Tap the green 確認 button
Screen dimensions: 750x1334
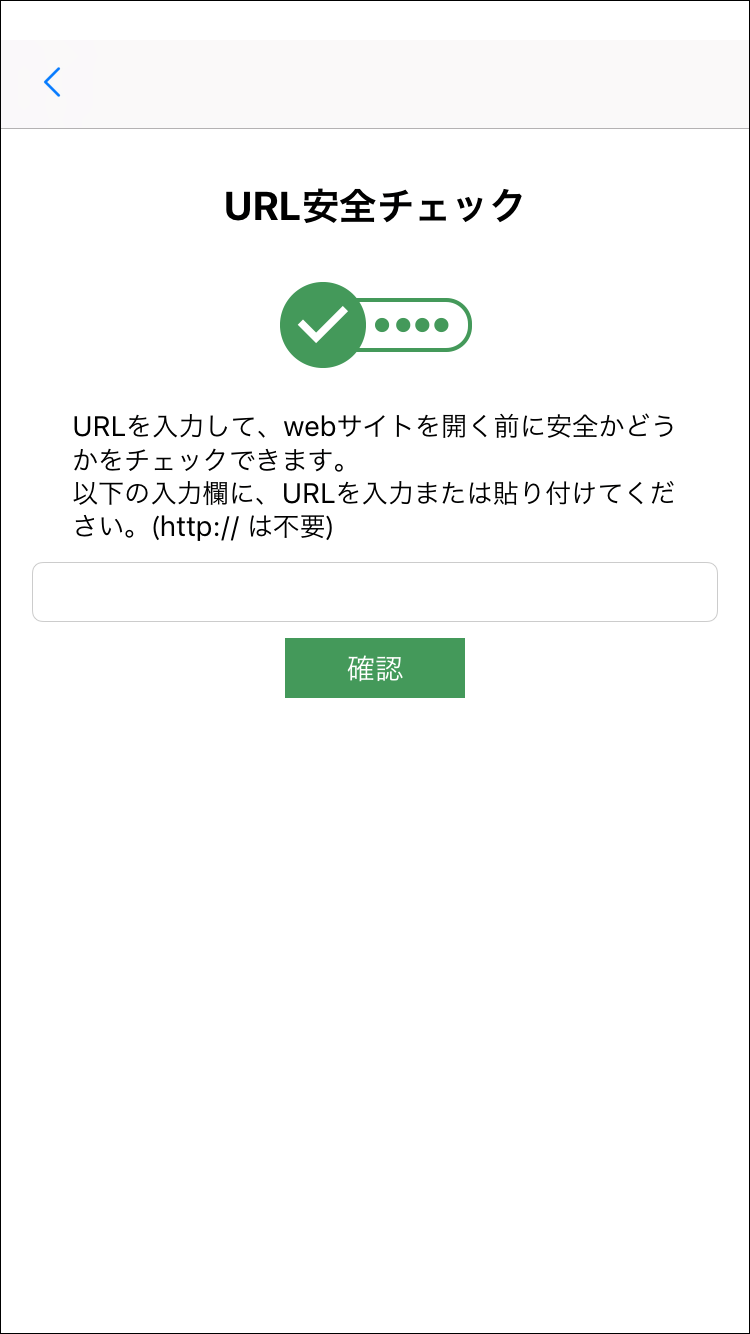375,668
